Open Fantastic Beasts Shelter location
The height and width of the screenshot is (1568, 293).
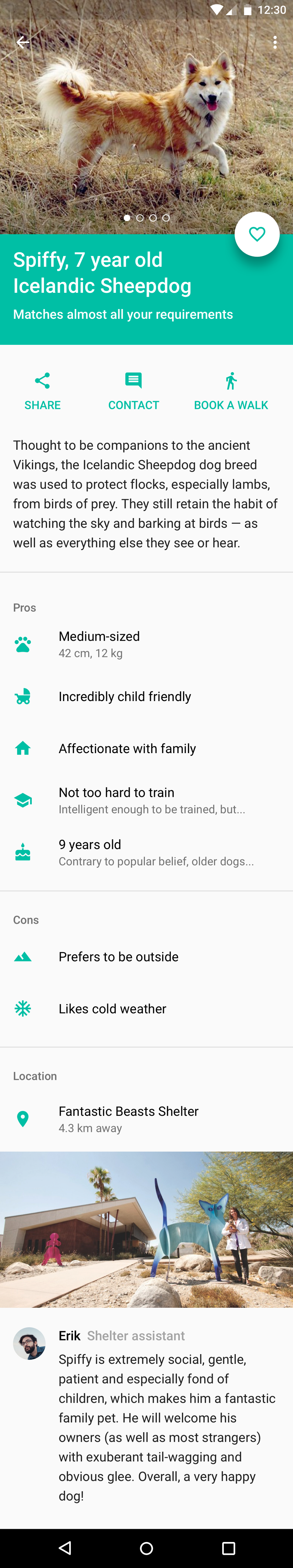click(x=146, y=1119)
